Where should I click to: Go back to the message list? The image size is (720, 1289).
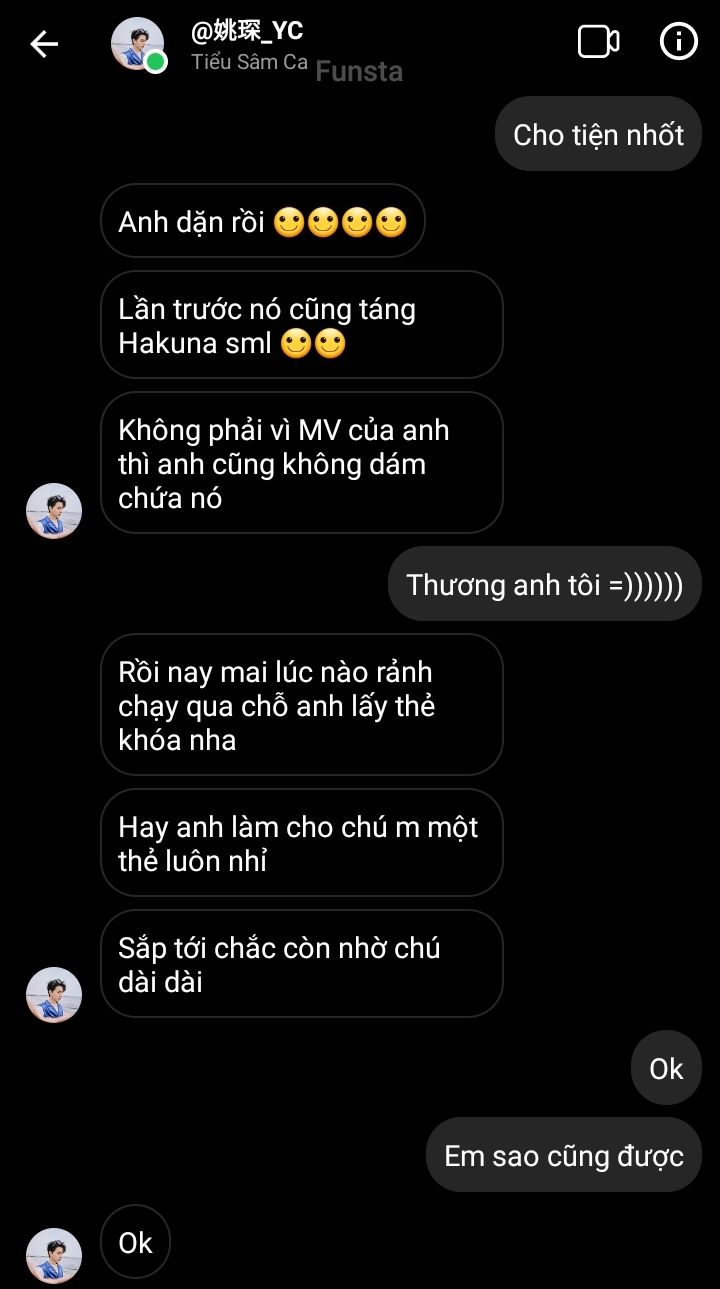click(44, 44)
